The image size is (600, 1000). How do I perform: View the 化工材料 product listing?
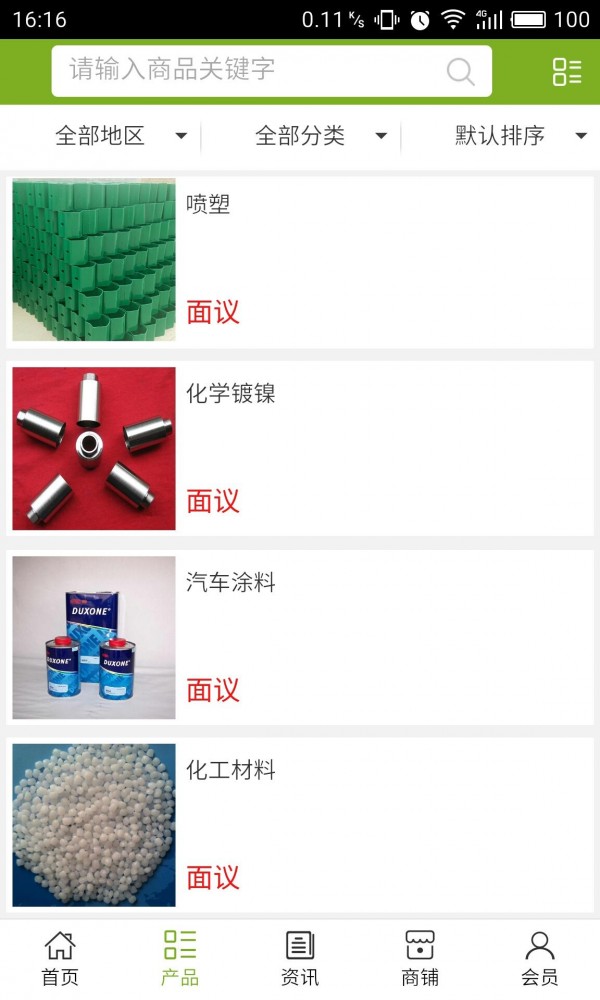300,825
